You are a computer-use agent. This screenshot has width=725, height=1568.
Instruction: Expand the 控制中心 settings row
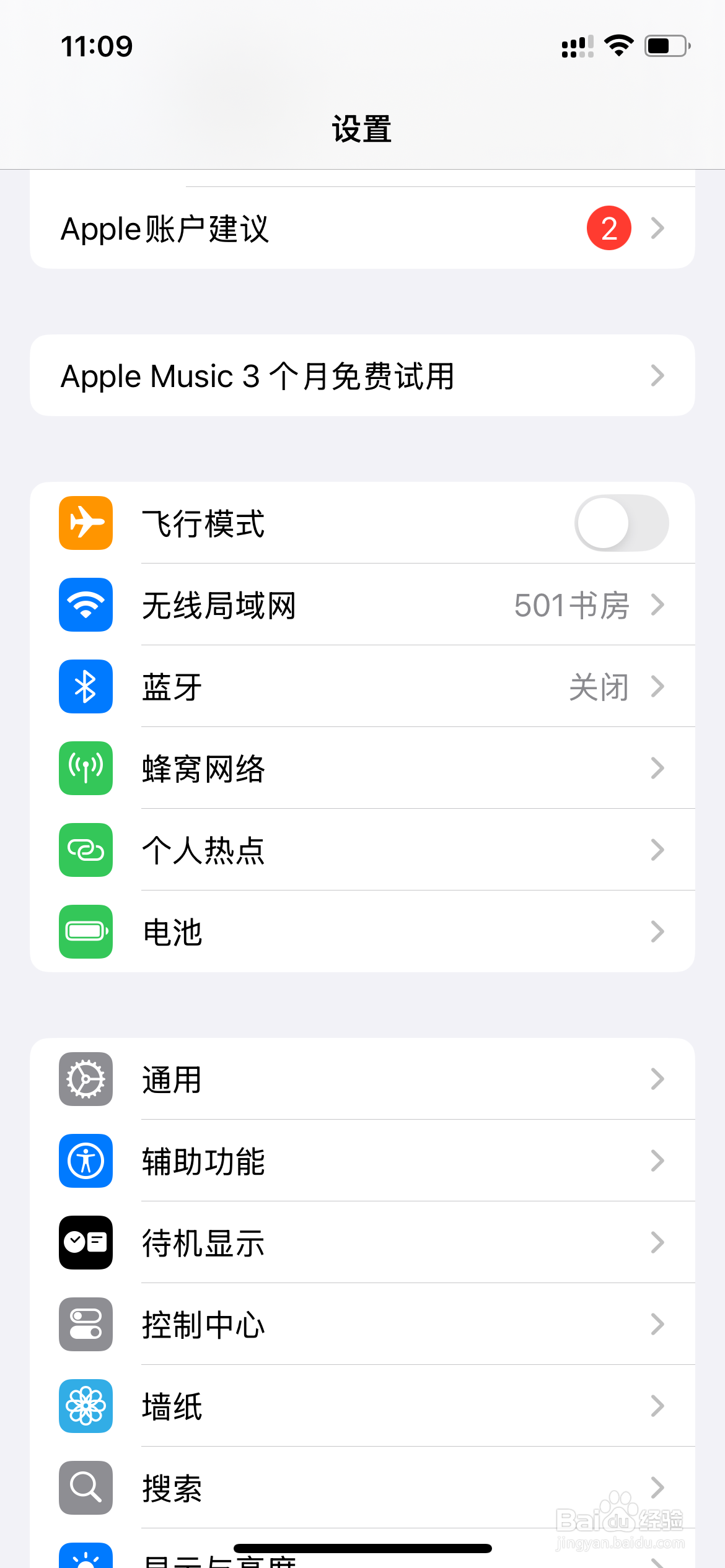click(362, 1325)
